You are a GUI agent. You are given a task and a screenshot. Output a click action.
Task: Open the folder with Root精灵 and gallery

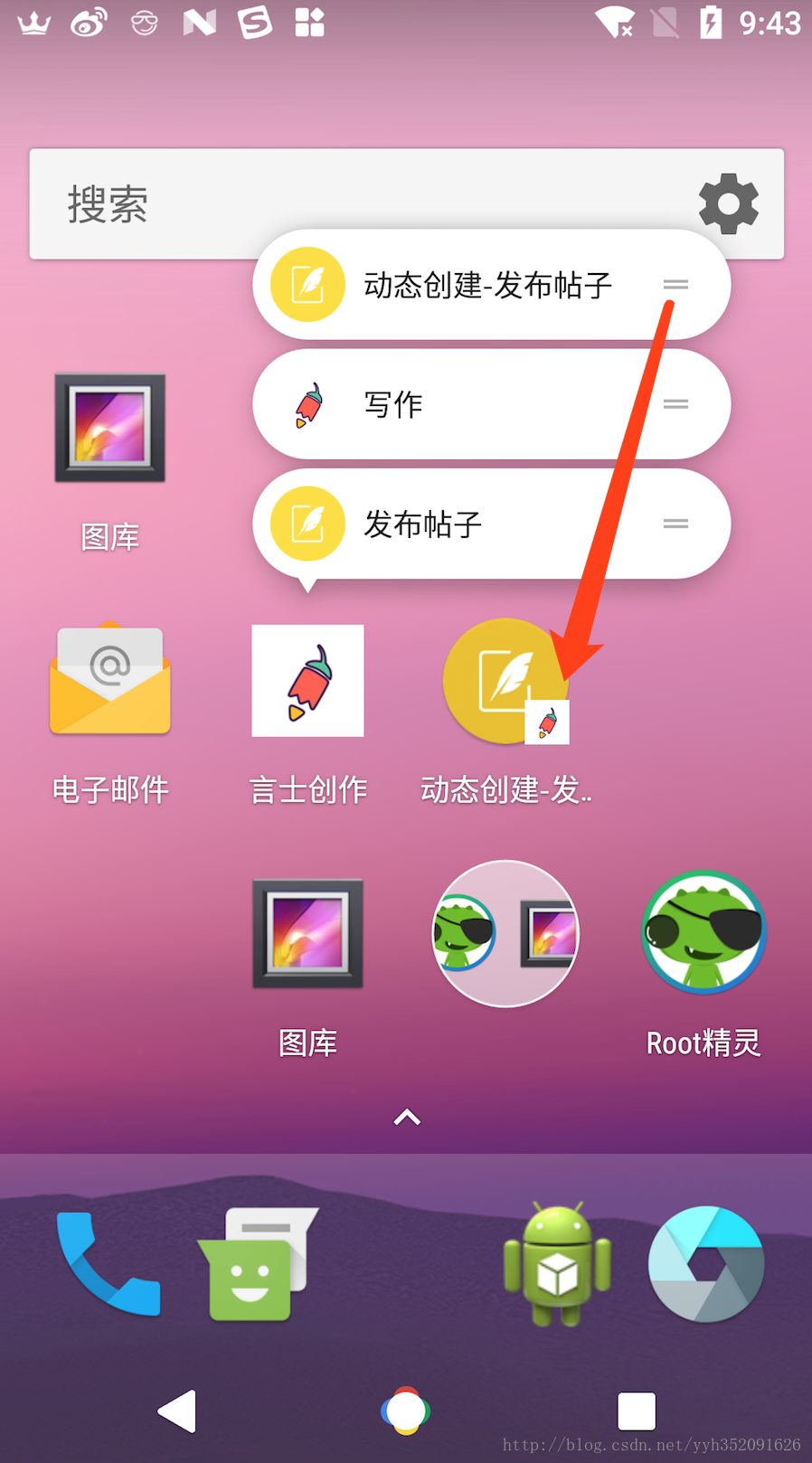coord(505,934)
